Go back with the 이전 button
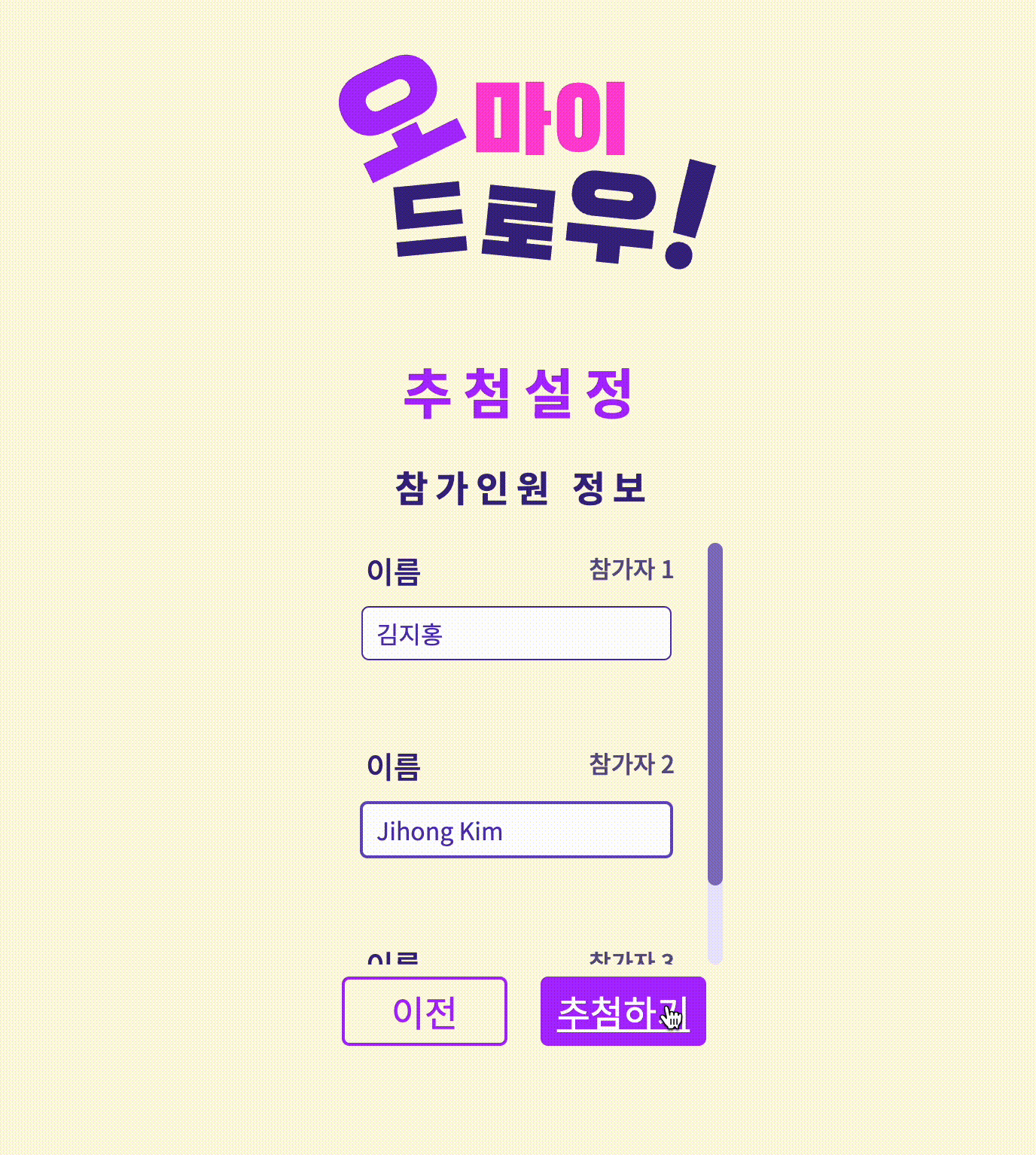1036x1155 pixels. (425, 1011)
